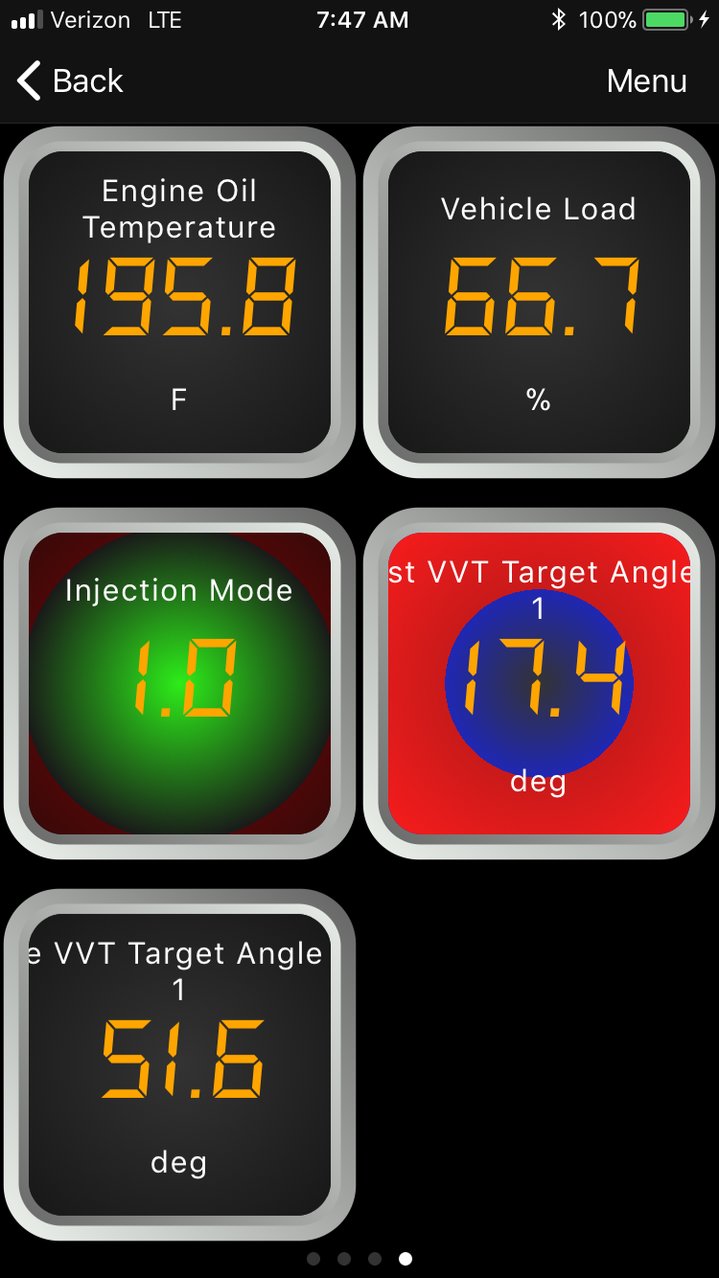719x1278 pixels.
Task: Open the Menu
Action: click(x=646, y=81)
